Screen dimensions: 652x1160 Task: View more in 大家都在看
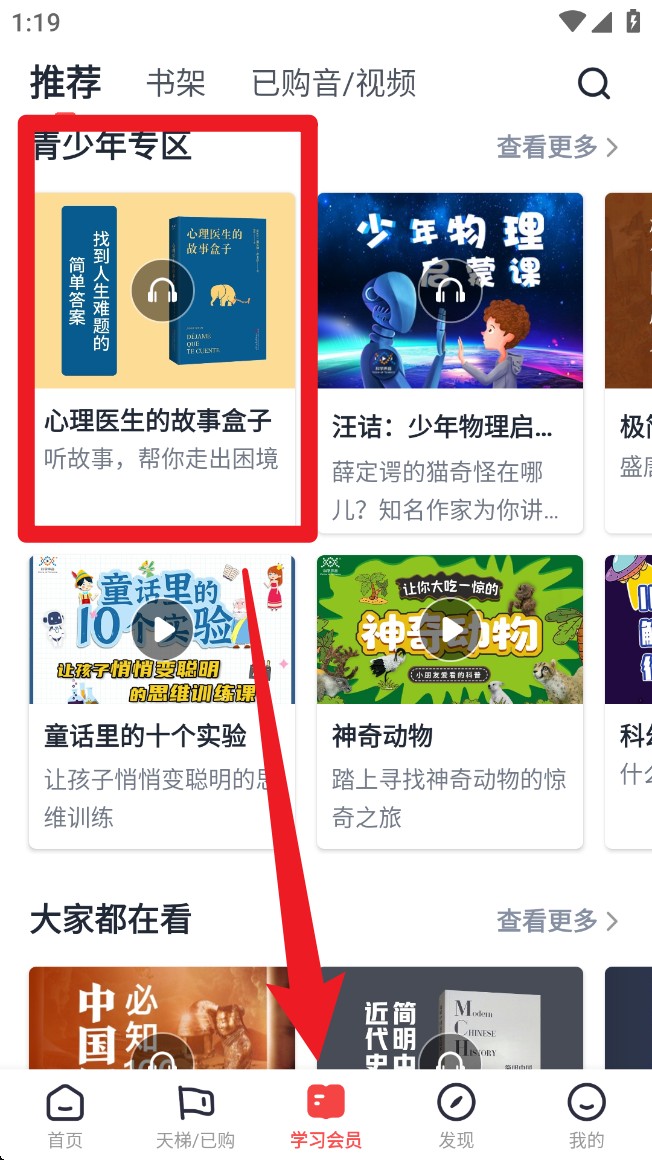point(557,920)
